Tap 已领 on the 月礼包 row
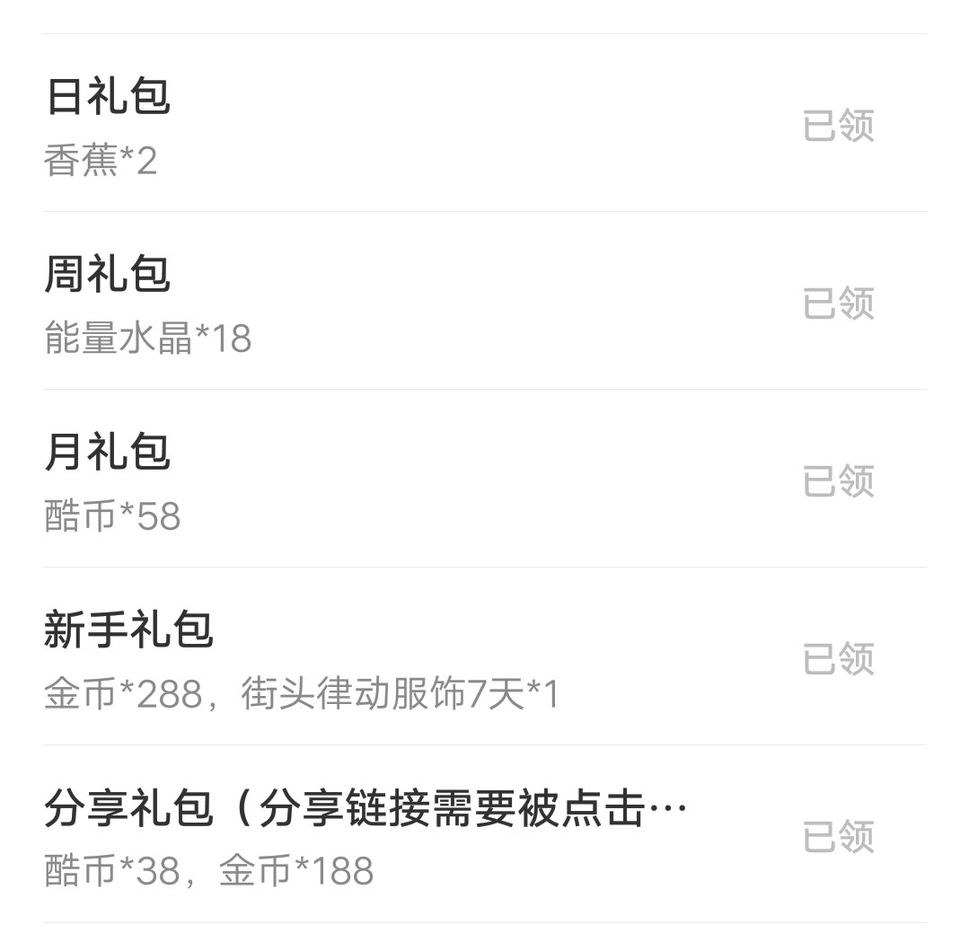Screen dimensions: 960x951 pos(838,481)
